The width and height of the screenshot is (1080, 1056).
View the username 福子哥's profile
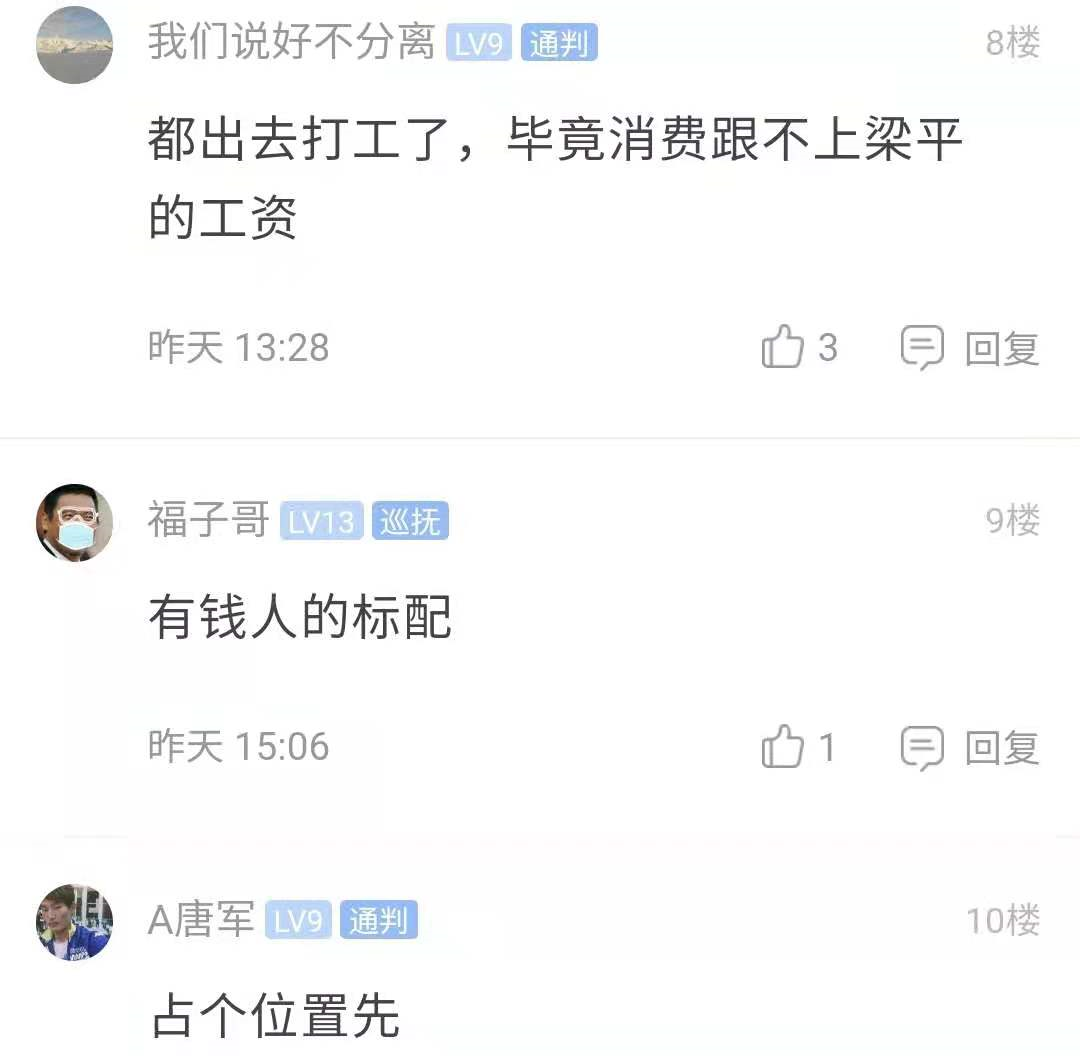[208, 521]
